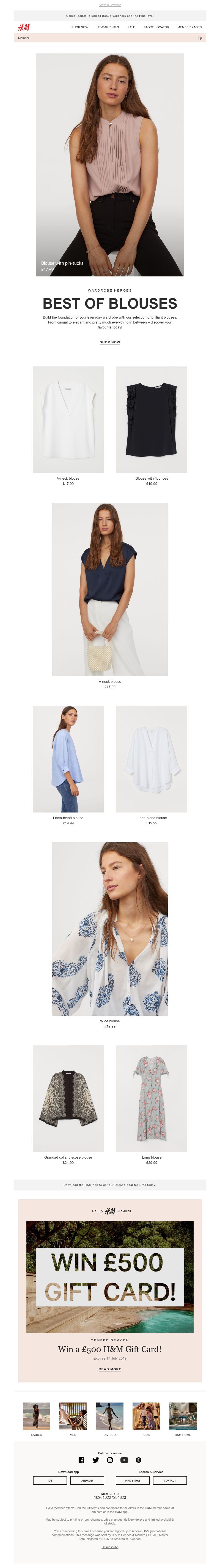
Task: Open the Blouse with flounces product
Action: point(151,419)
